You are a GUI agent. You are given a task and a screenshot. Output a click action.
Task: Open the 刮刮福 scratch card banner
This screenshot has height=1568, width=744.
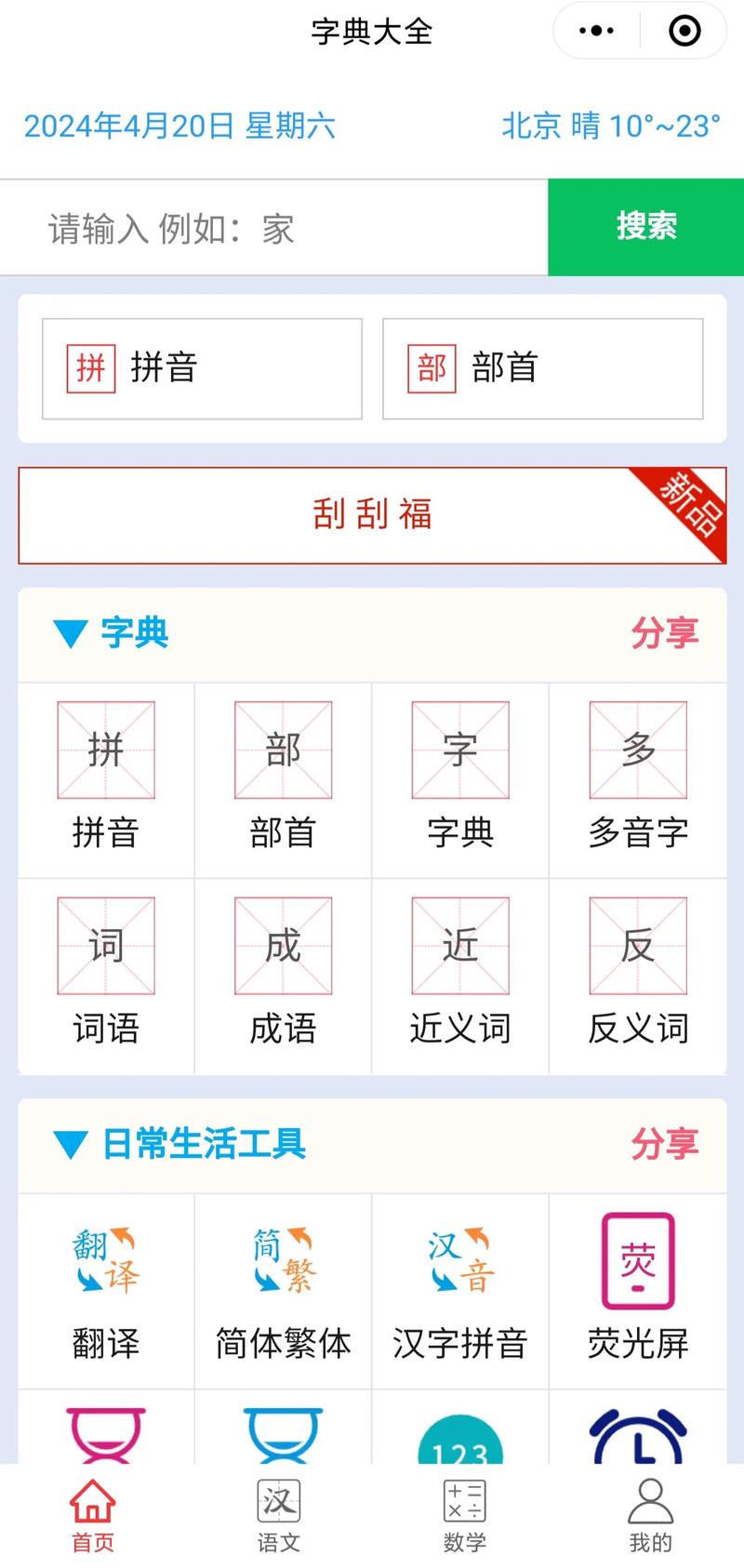[x=372, y=516]
